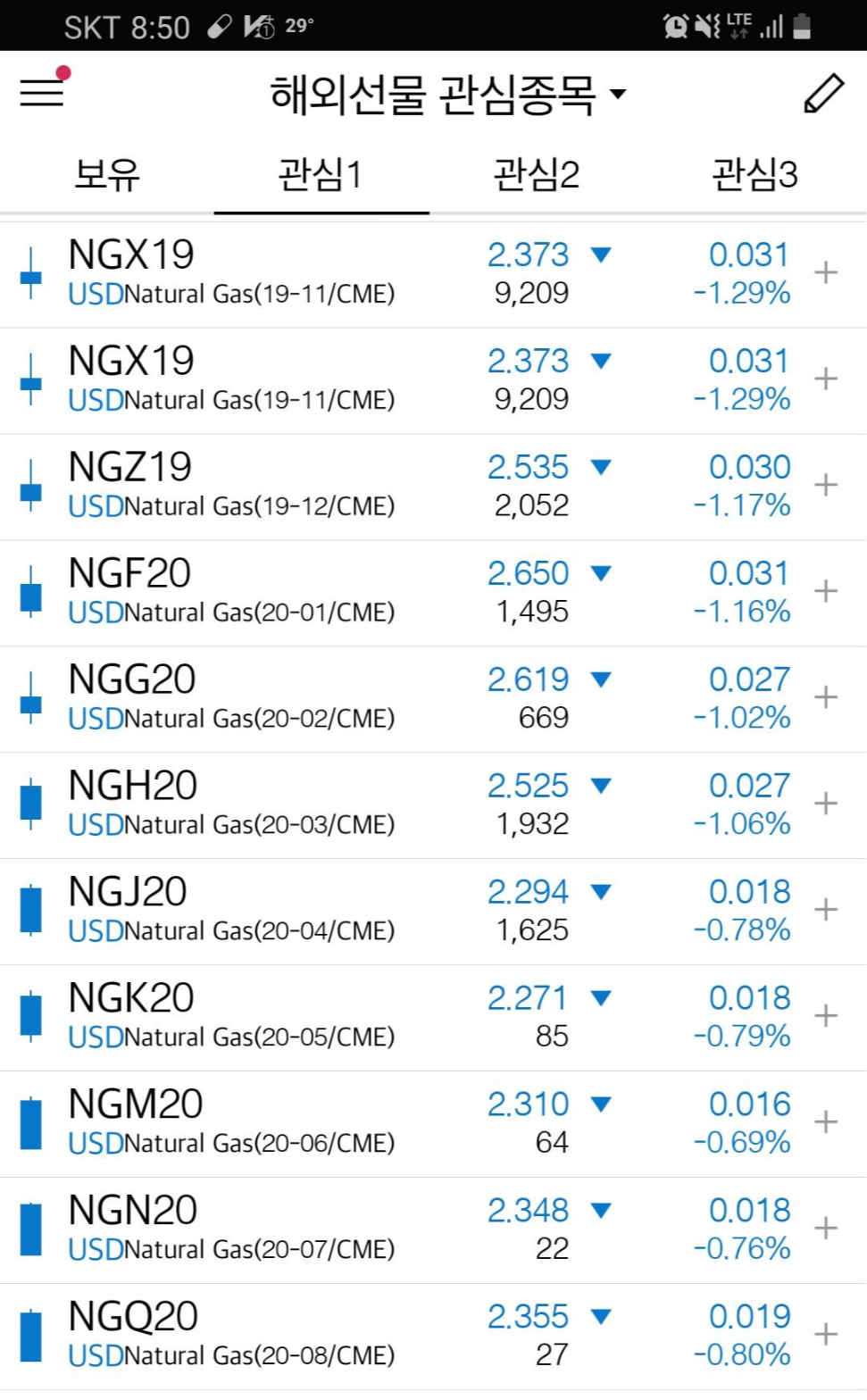Tap the plus icon beside NGK20
Viewport: 867px width, 1400px height.
[826, 1015]
